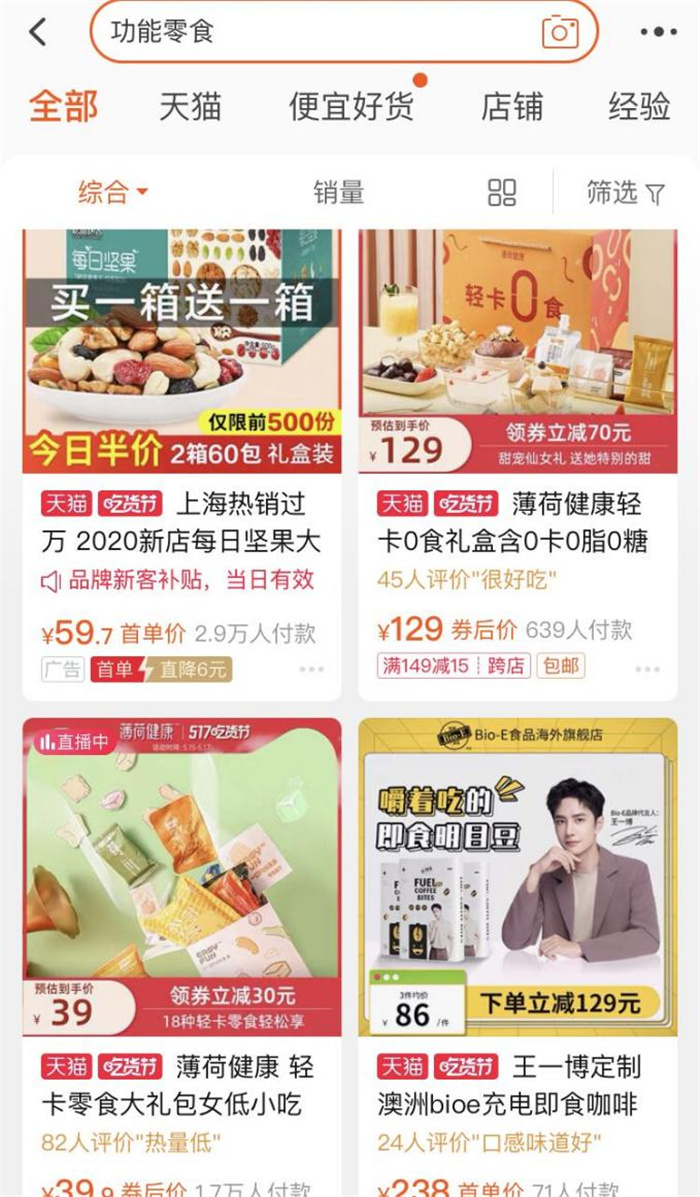
Task: Open more options on 轻卡0食礼盒 card
Action: [x=647, y=668]
